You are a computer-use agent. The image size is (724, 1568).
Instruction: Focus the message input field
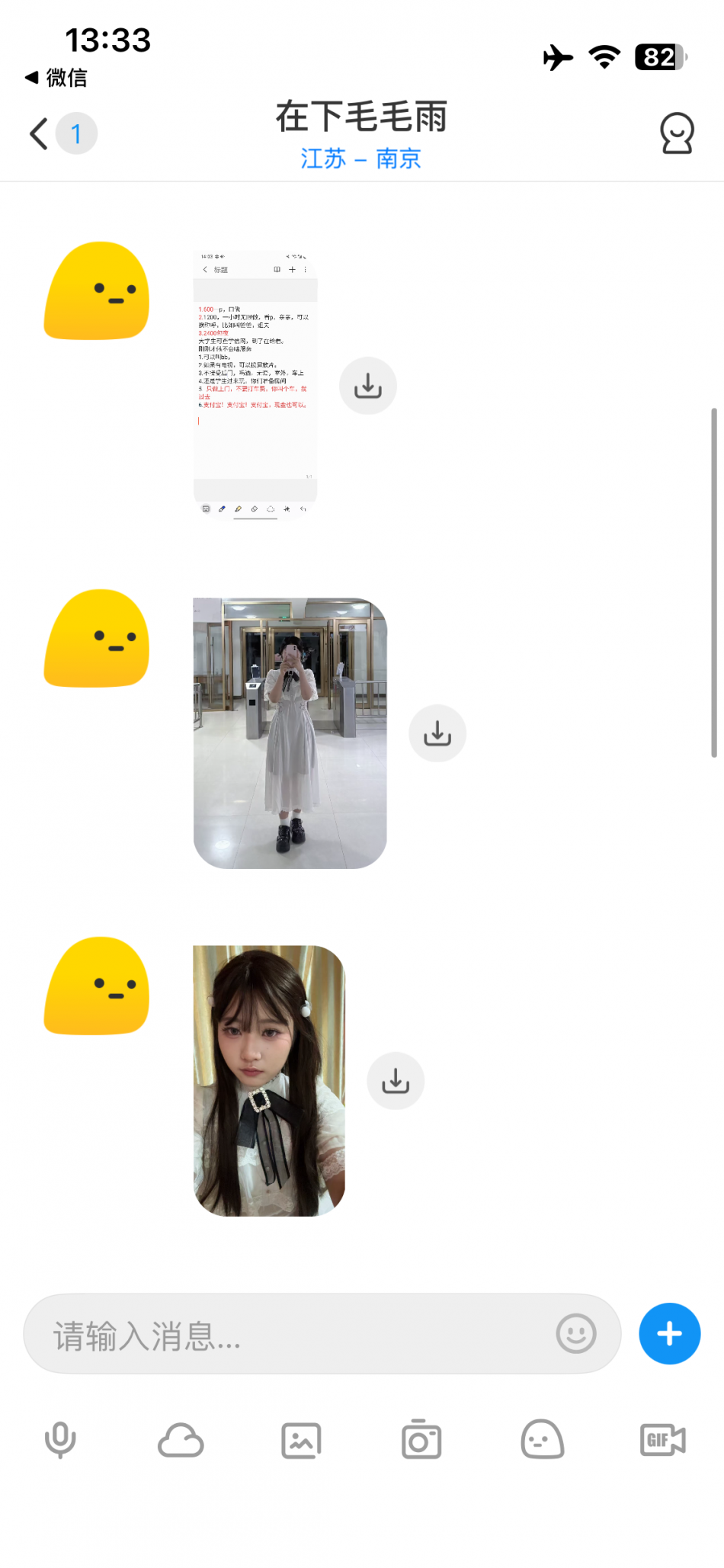coord(297,1334)
